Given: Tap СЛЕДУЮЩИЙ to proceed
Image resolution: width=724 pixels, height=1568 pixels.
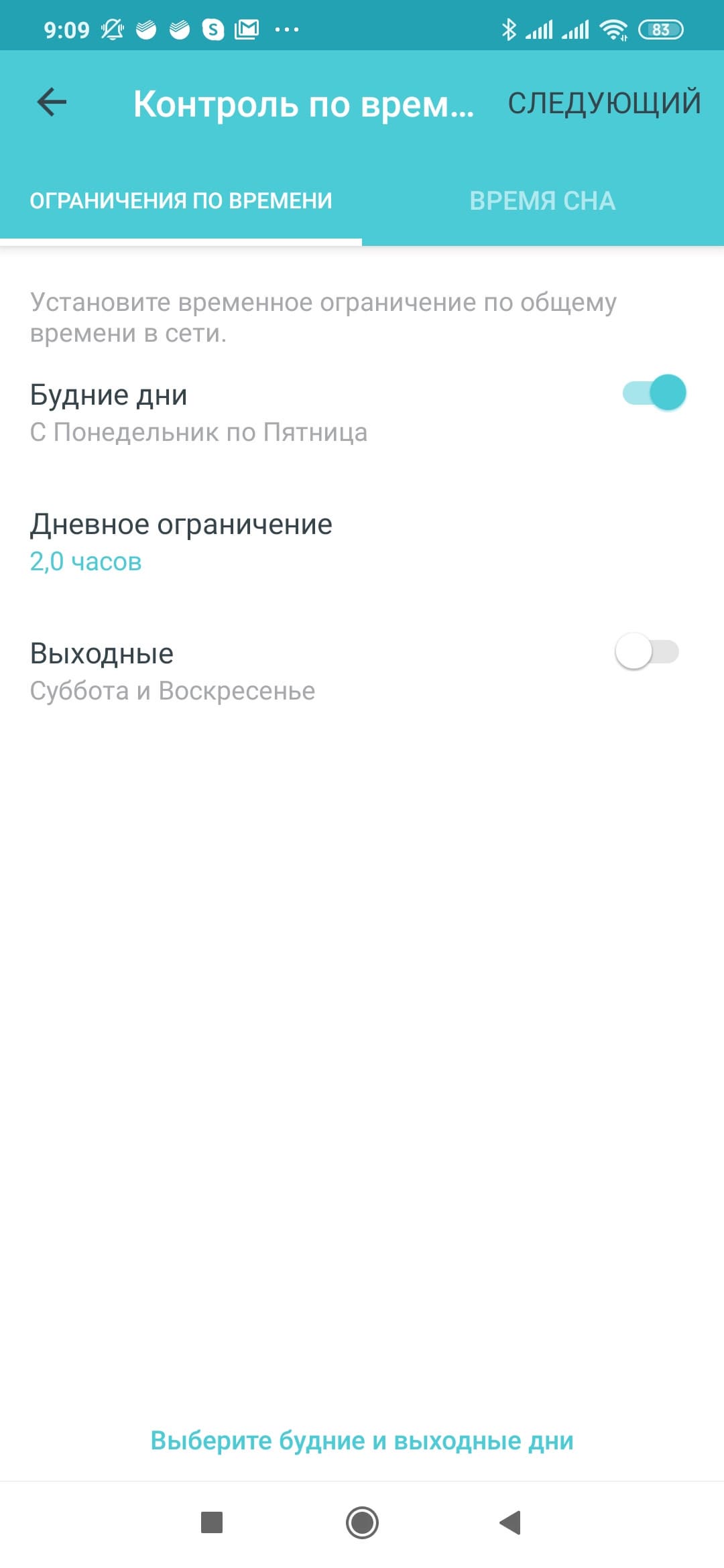Looking at the screenshot, I should pyautogui.click(x=604, y=103).
